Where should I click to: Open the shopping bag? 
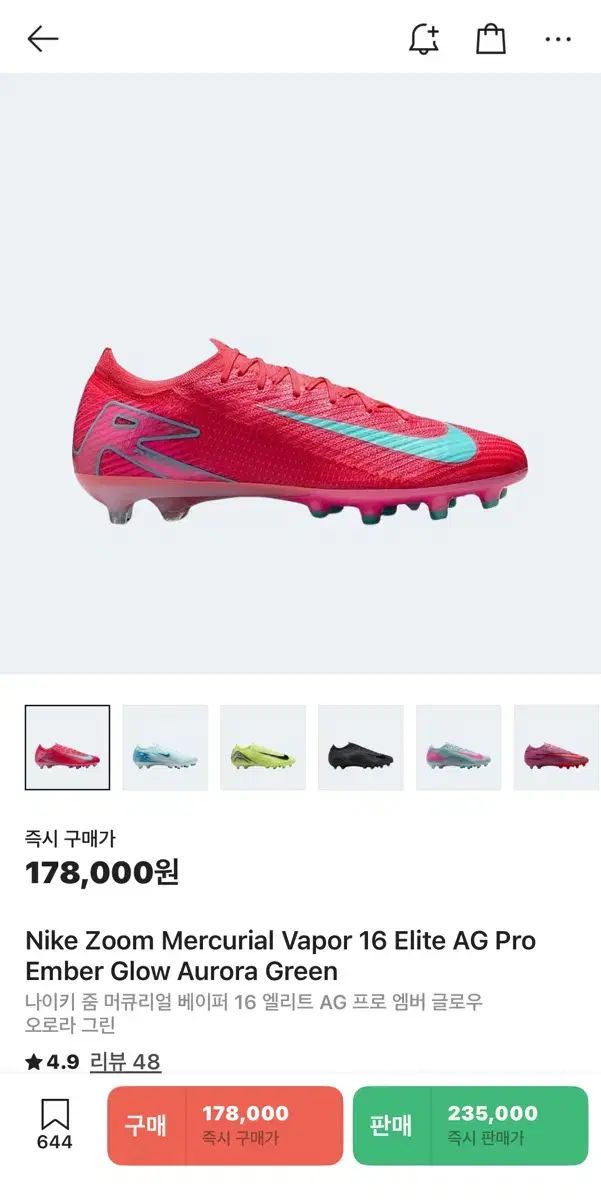click(x=490, y=39)
